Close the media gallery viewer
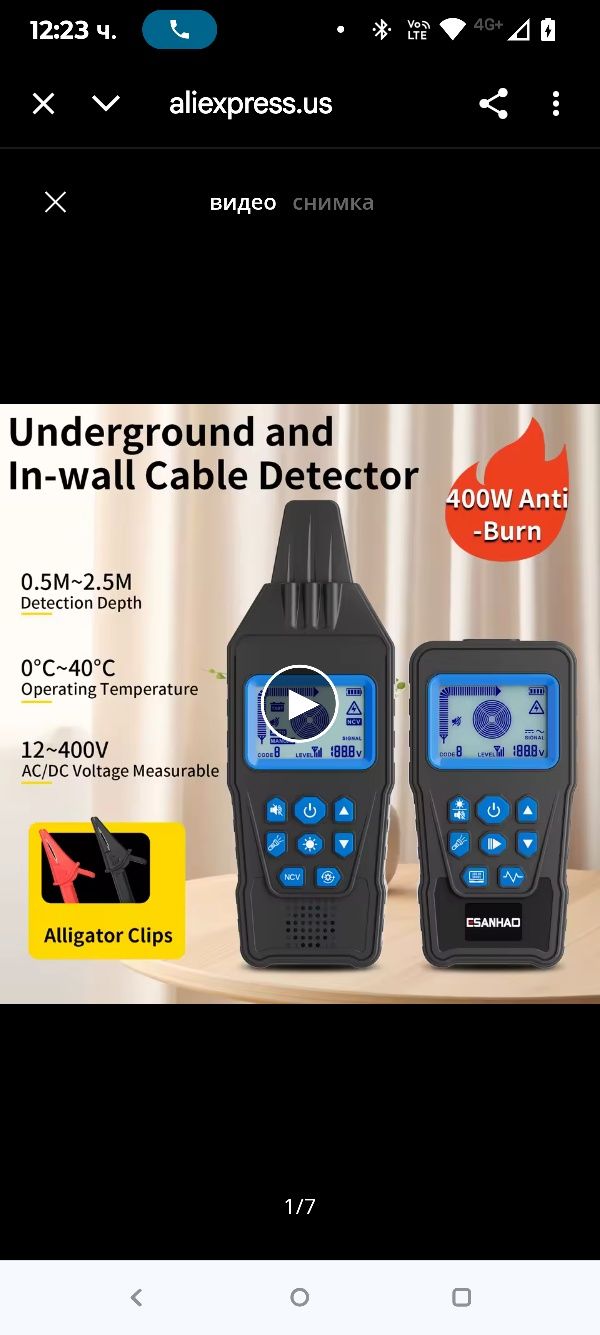This screenshot has height=1335, width=600. pos(55,203)
